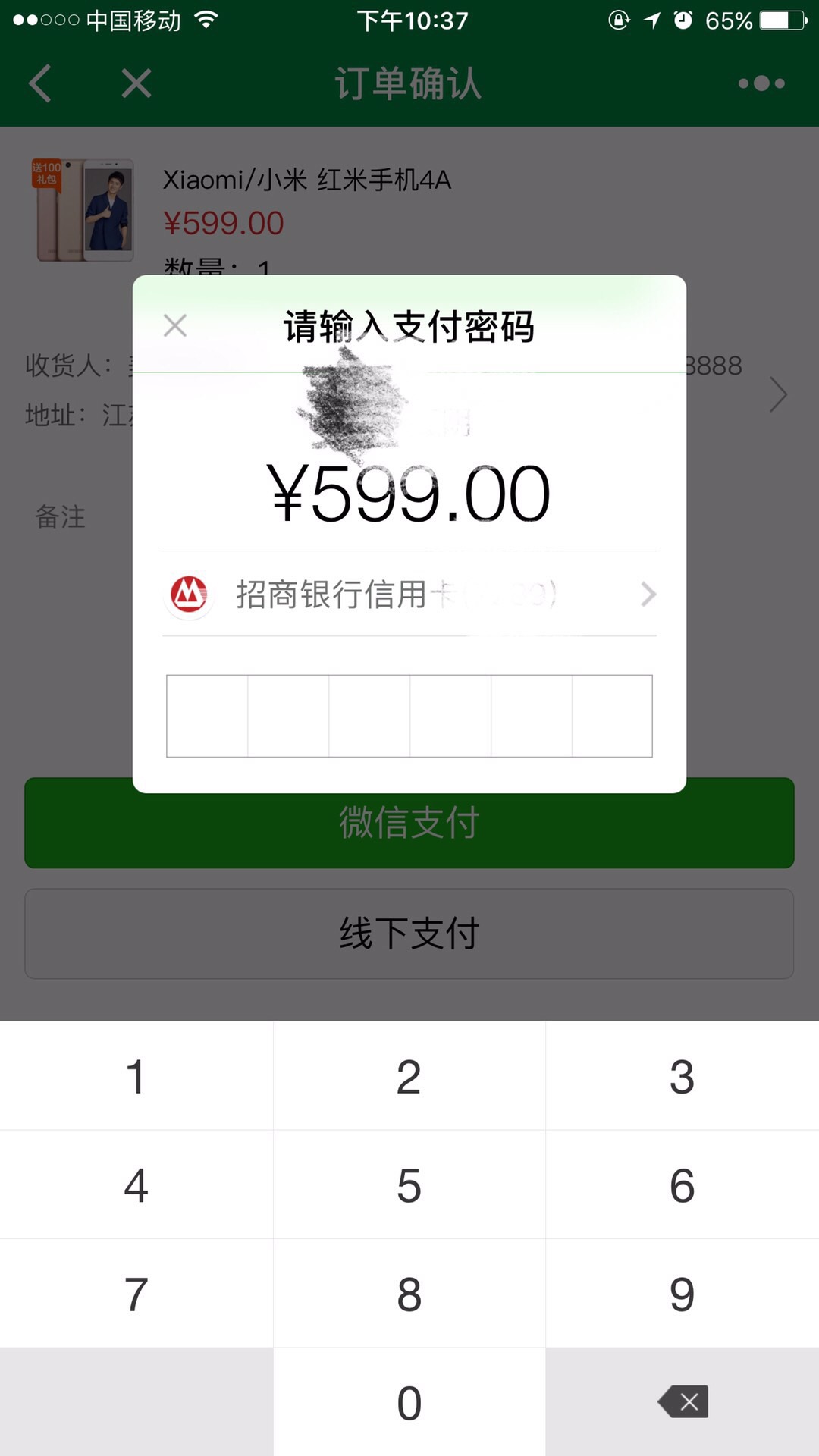Tap the 备注 remarks field
Screen dimensions: 819x1456
pos(61,517)
